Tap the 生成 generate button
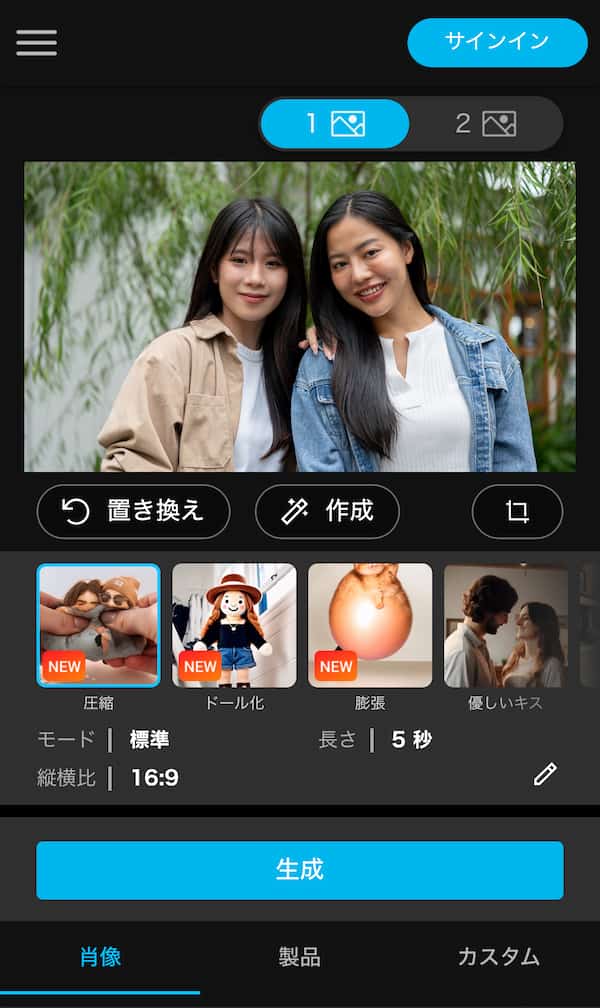Image resolution: width=600 pixels, height=1008 pixels. (300, 870)
